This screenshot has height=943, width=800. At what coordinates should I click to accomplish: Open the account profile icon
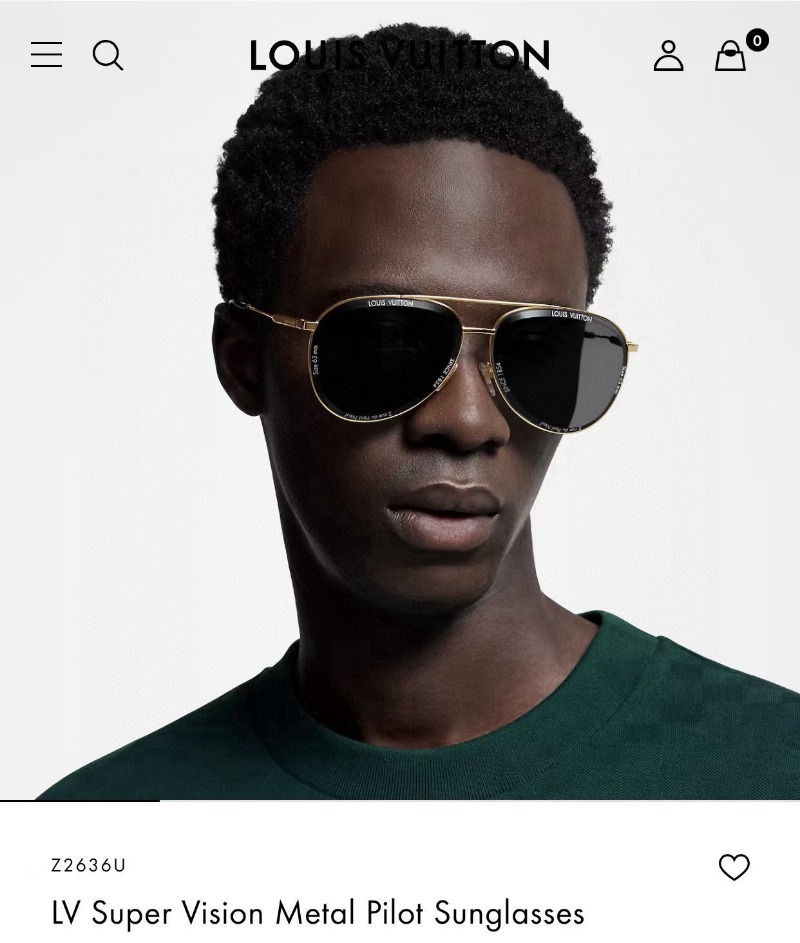point(668,56)
